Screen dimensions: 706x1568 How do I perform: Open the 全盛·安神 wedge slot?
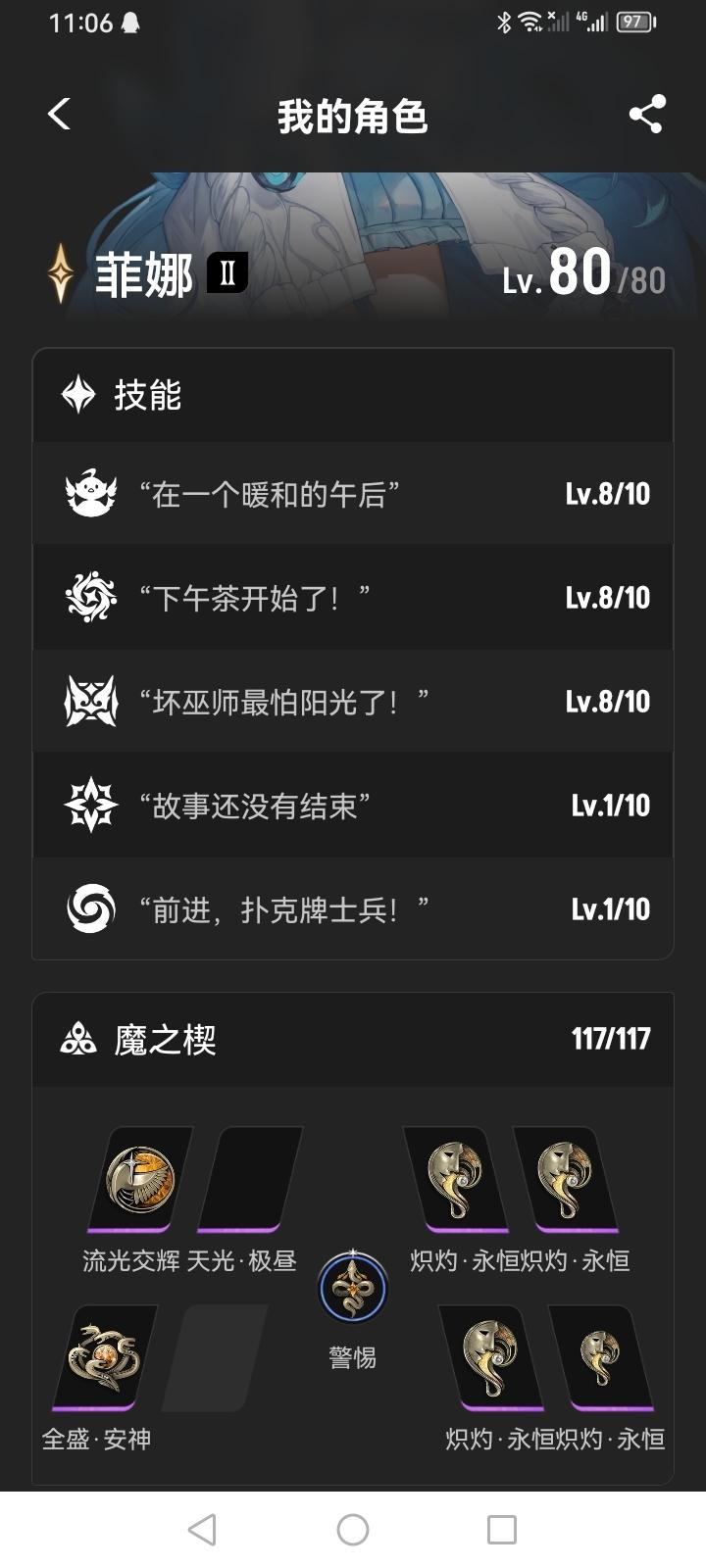[x=104, y=1357]
